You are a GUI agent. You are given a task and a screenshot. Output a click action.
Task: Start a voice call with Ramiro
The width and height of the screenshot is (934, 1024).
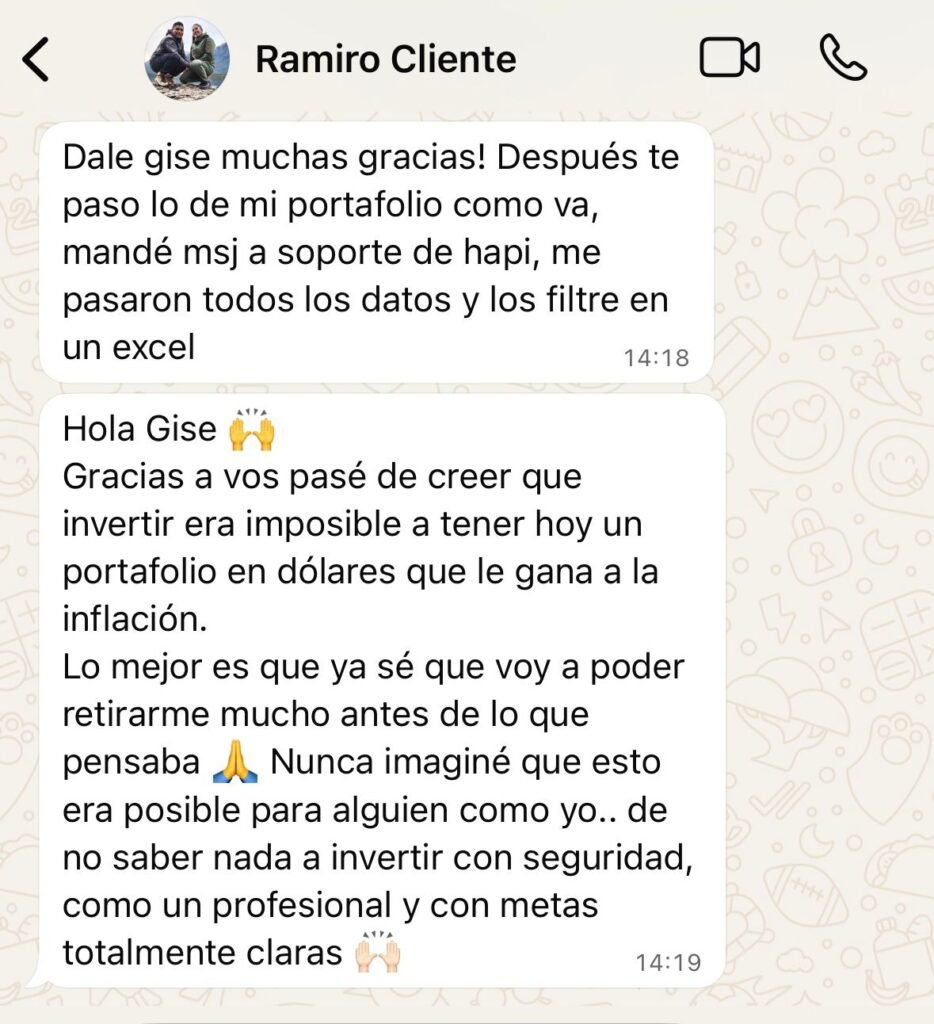(x=842, y=58)
